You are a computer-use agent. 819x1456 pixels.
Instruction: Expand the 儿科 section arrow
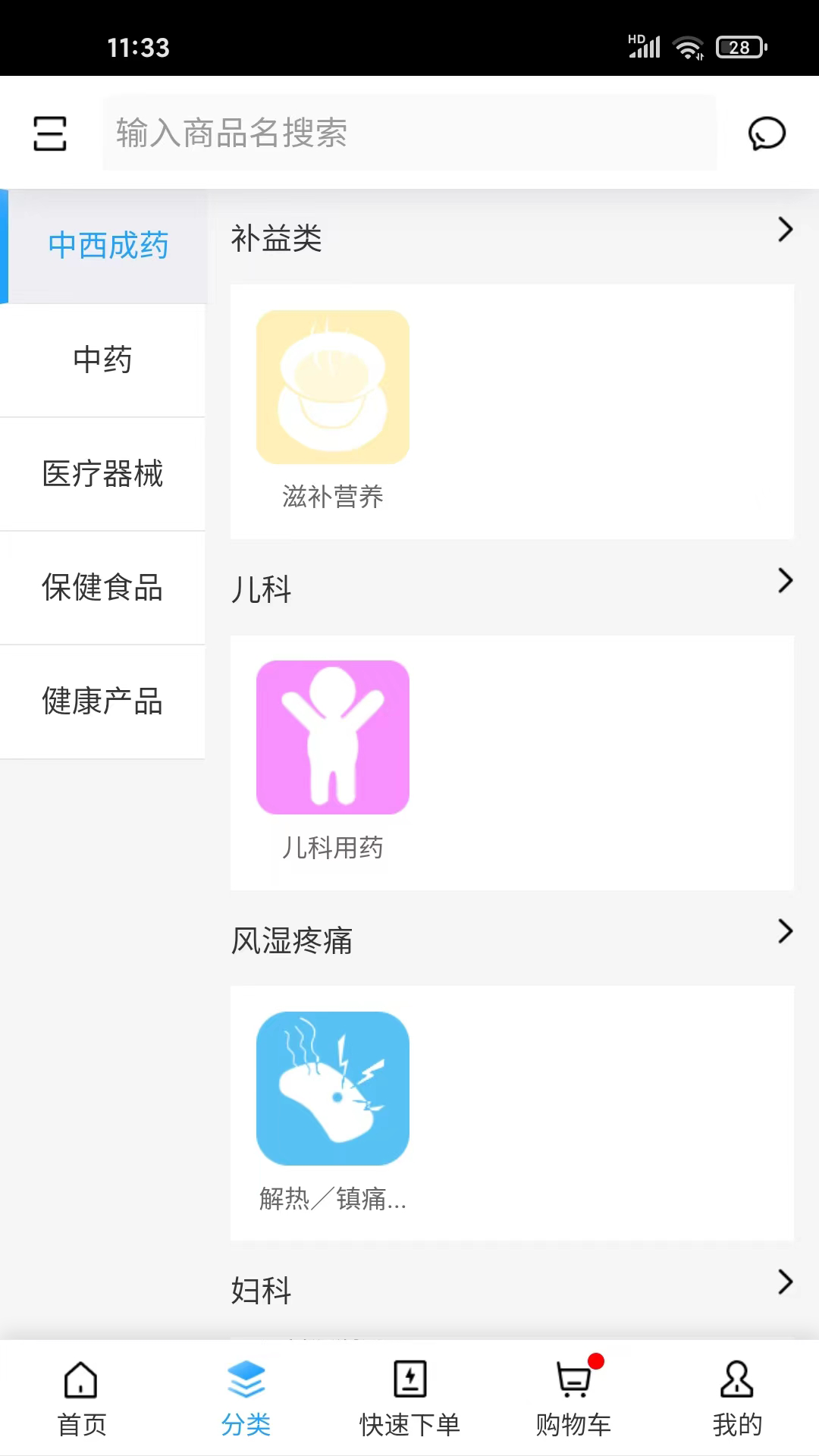pos(785,581)
